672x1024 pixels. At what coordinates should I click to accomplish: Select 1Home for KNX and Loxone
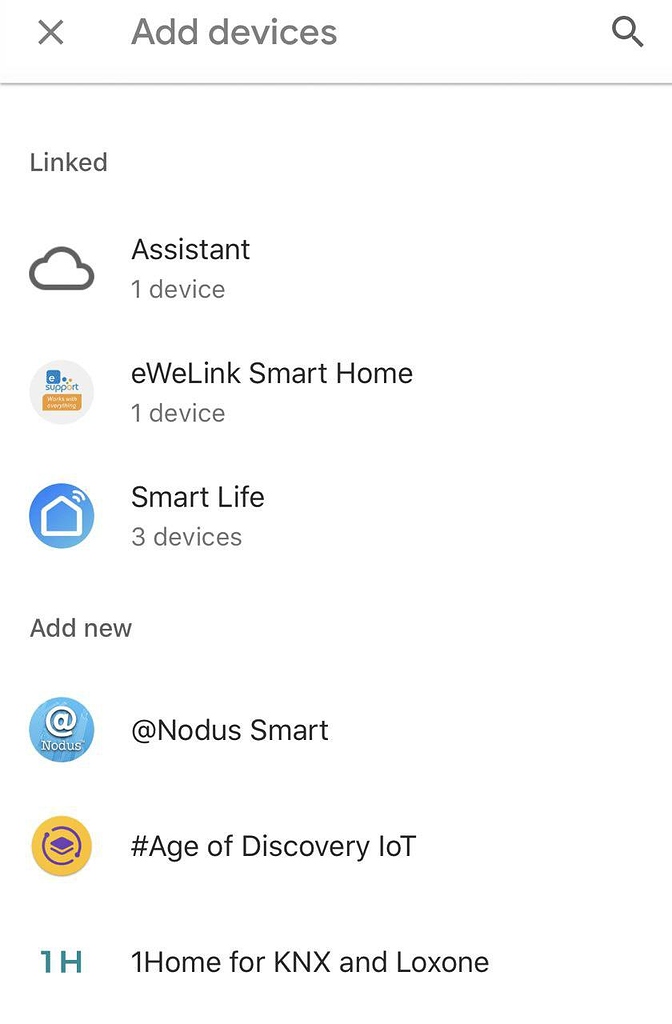tap(309, 963)
